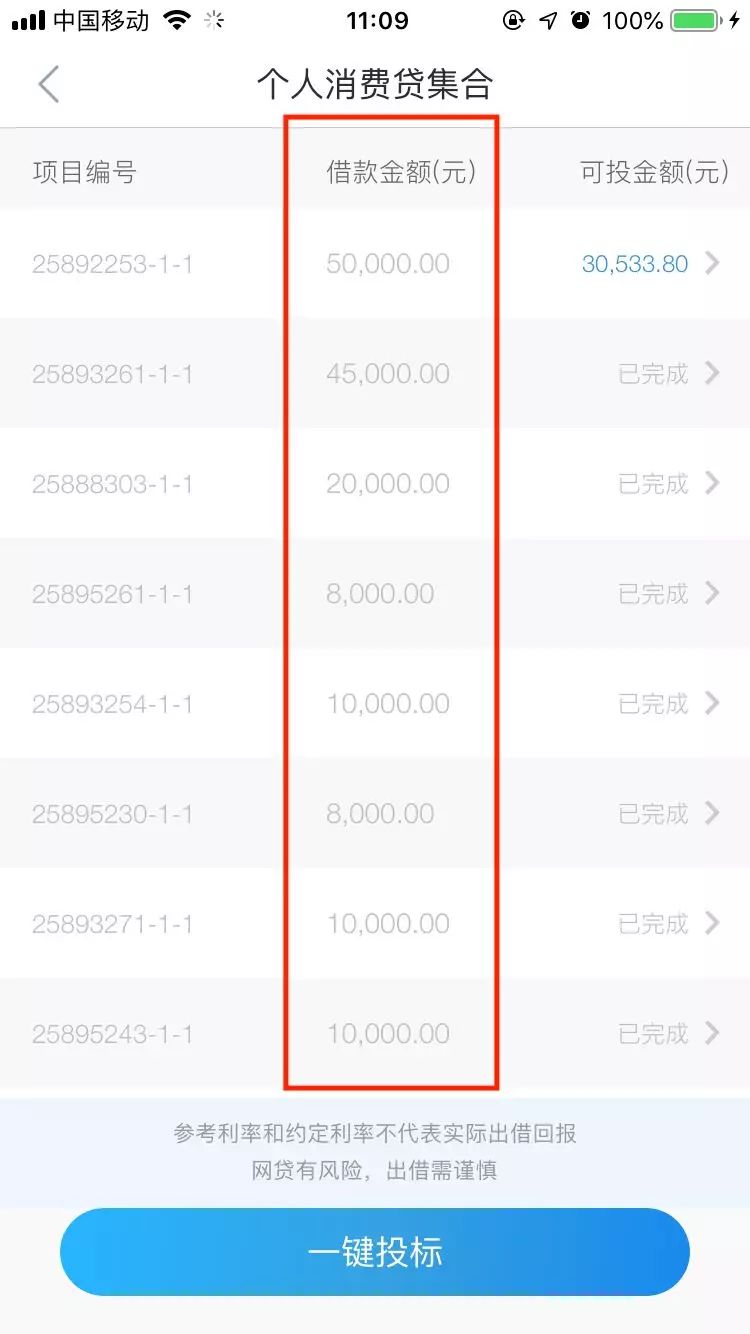Tap the back arrow to return
This screenshot has width=750, height=1334.
[49, 85]
